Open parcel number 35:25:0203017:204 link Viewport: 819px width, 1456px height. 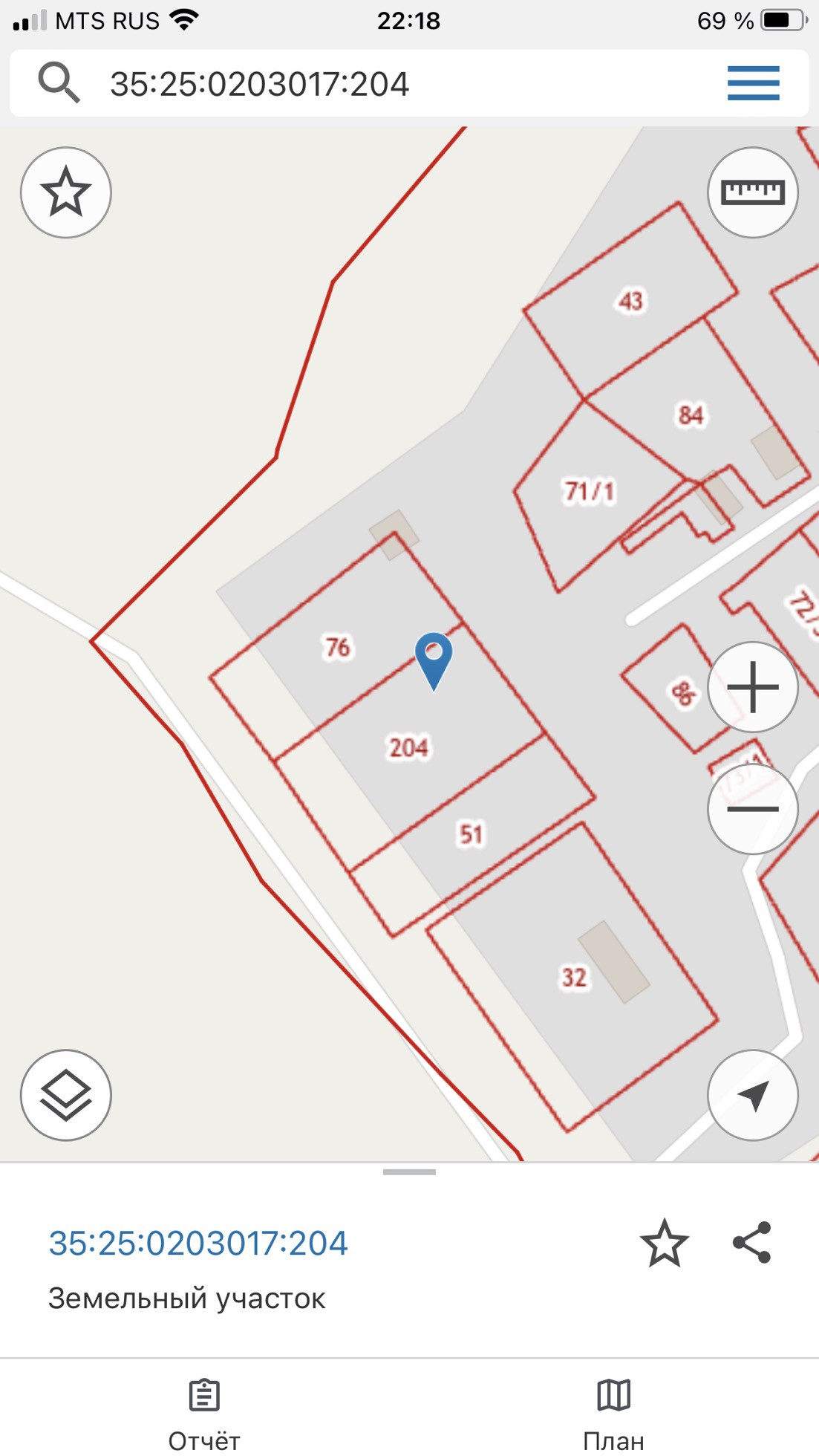point(198,1243)
